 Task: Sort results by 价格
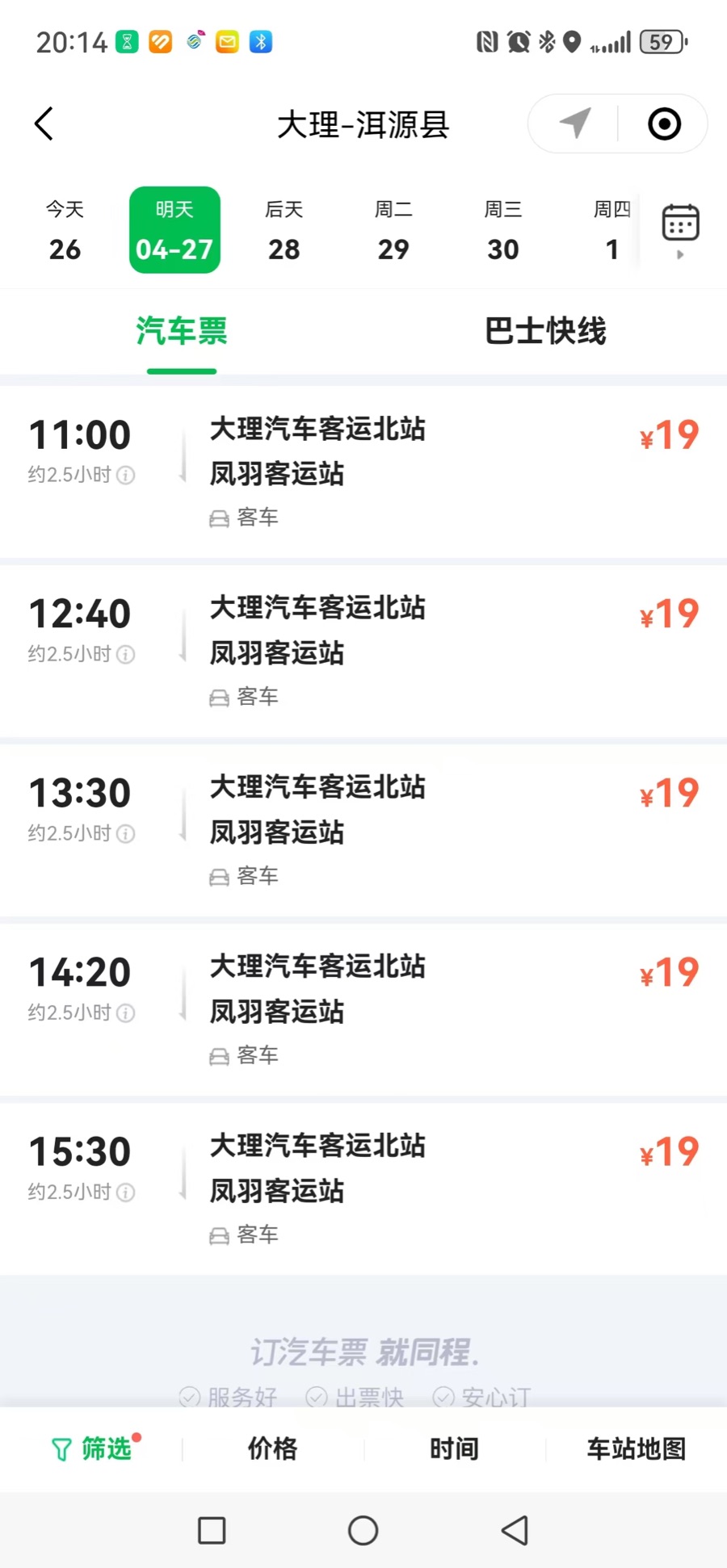(272, 1449)
